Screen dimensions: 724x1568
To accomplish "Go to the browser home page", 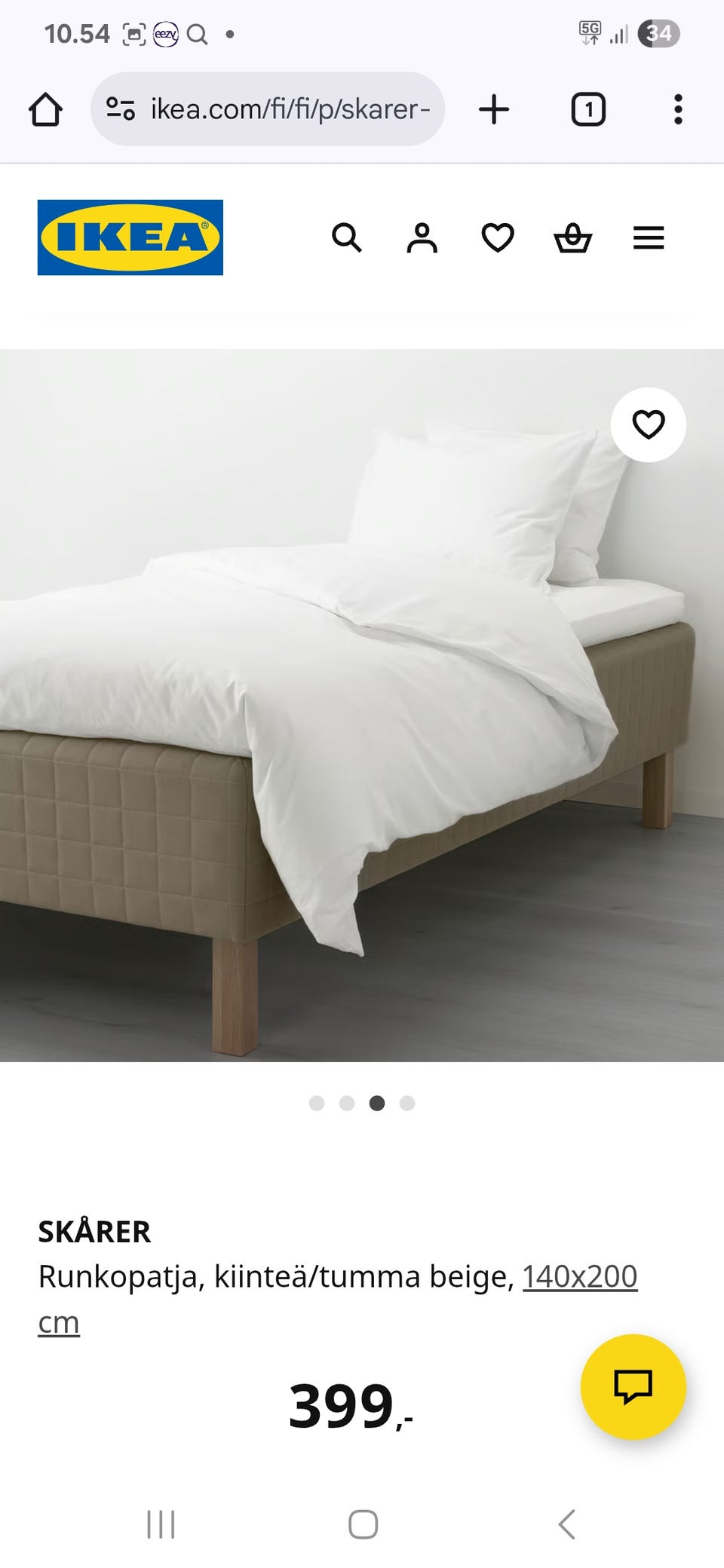I will coord(45,110).
